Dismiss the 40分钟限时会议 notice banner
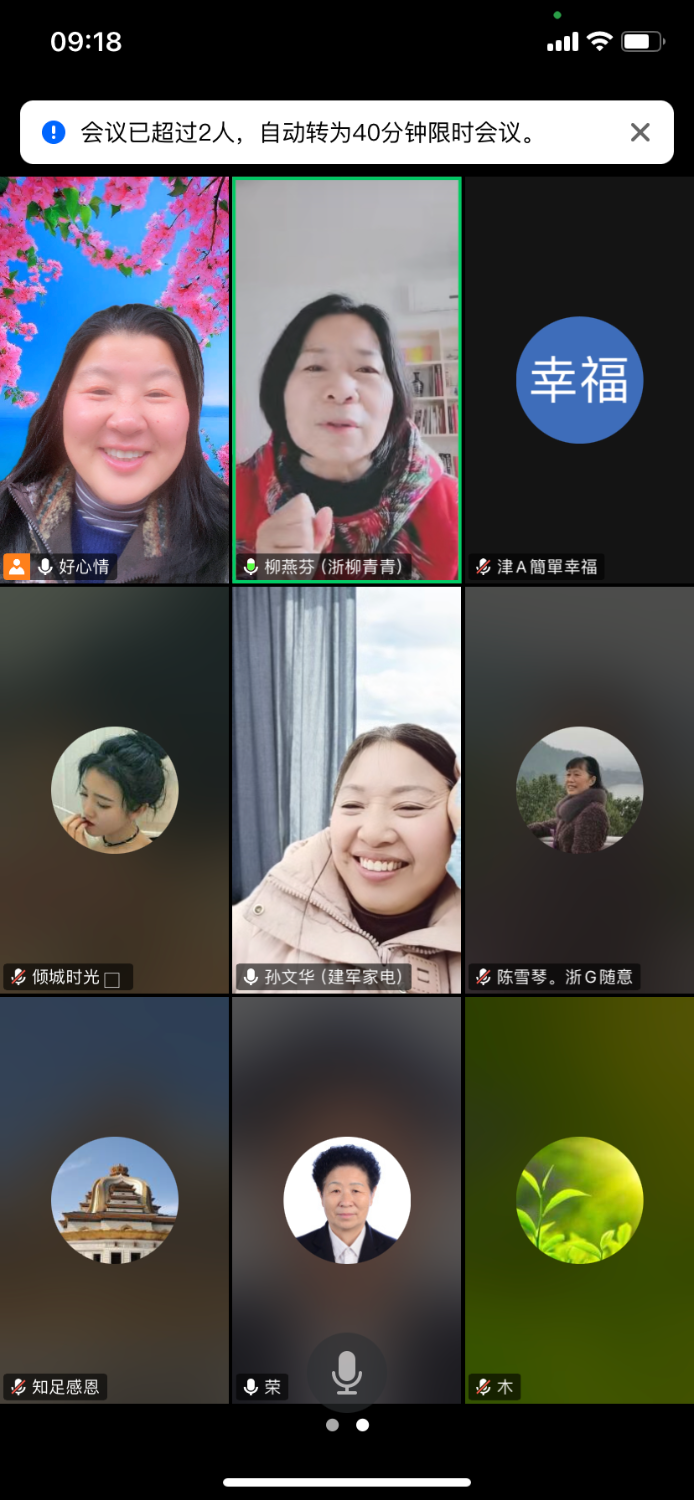694x1500 pixels. point(640,132)
